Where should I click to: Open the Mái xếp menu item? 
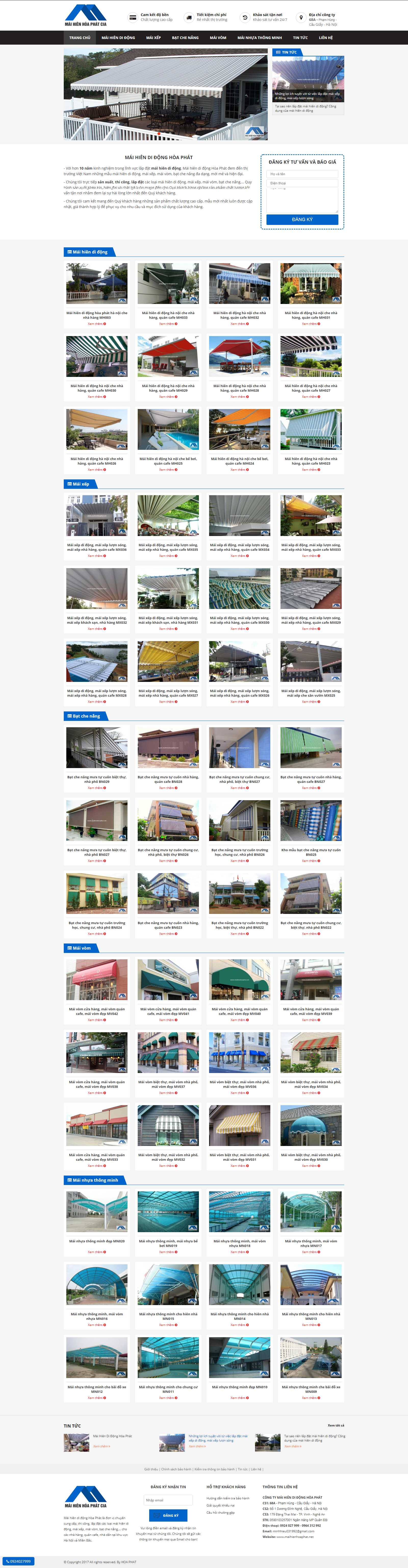154,38
